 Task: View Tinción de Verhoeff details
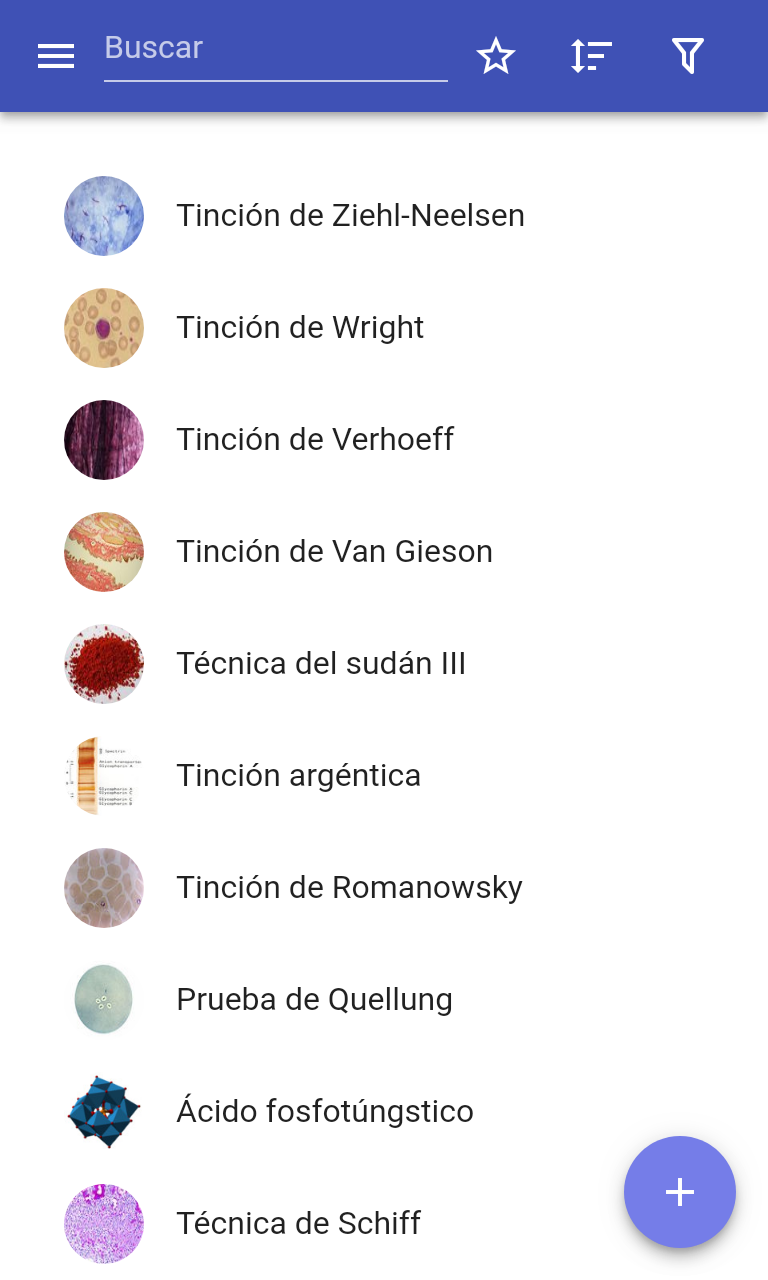point(315,440)
